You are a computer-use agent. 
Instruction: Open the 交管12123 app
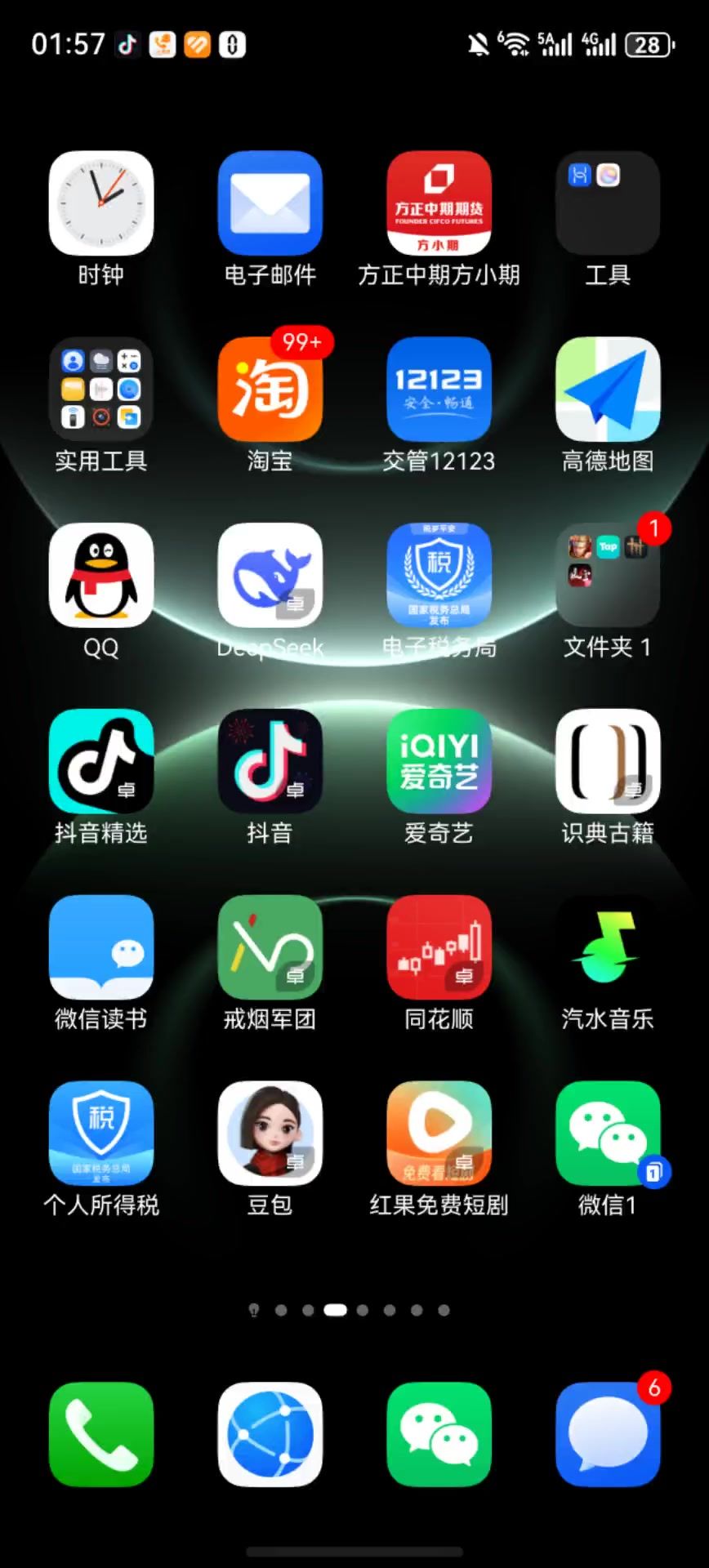439,390
